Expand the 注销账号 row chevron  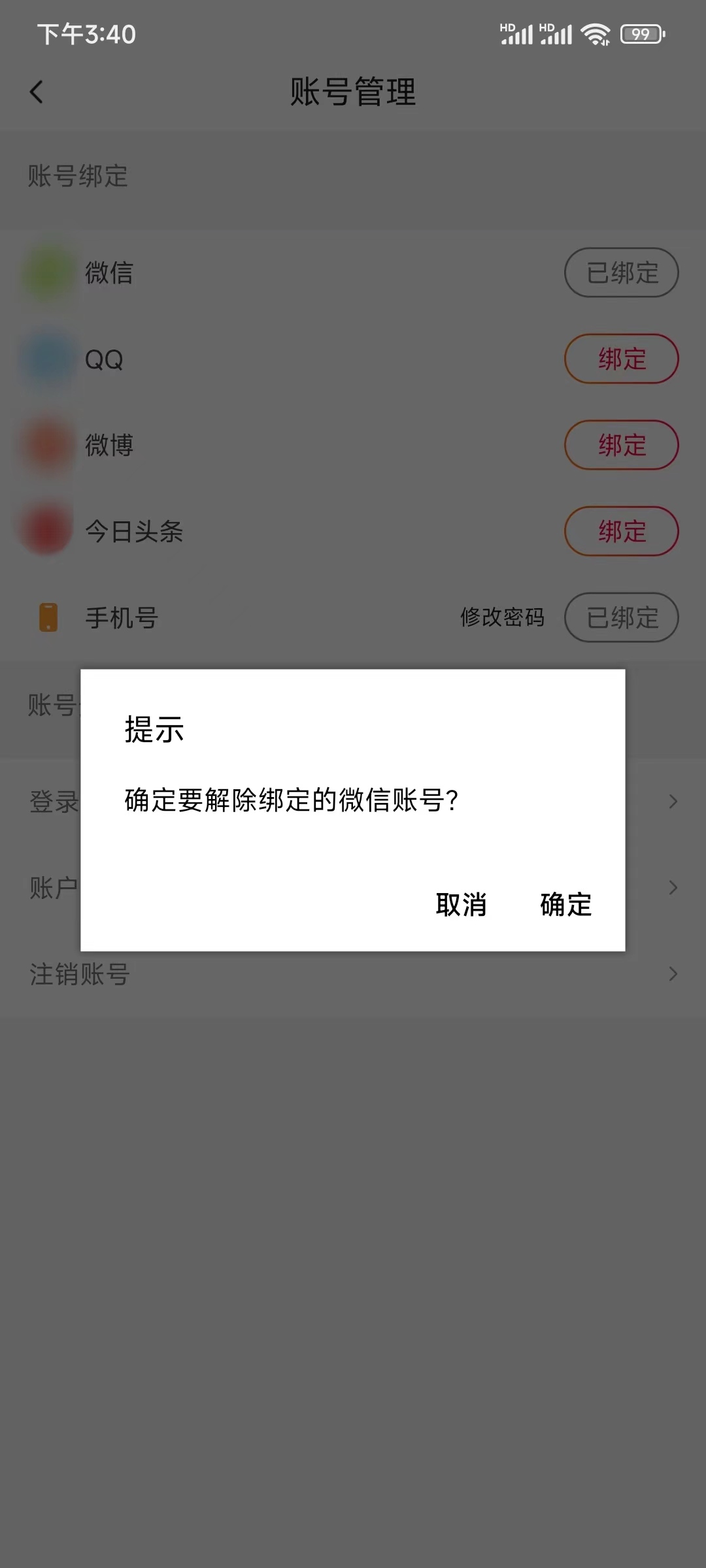[x=673, y=974]
